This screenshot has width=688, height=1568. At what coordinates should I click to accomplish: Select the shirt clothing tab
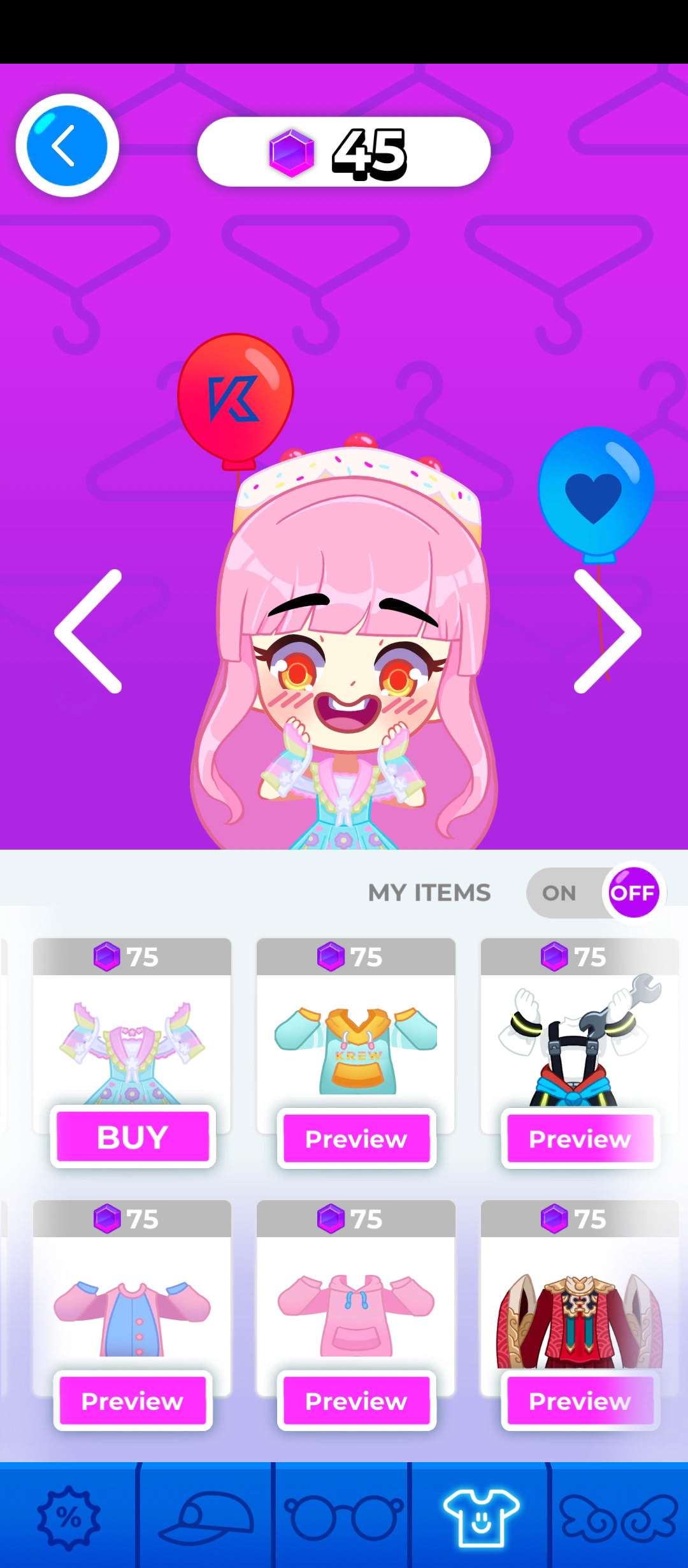[481, 1518]
